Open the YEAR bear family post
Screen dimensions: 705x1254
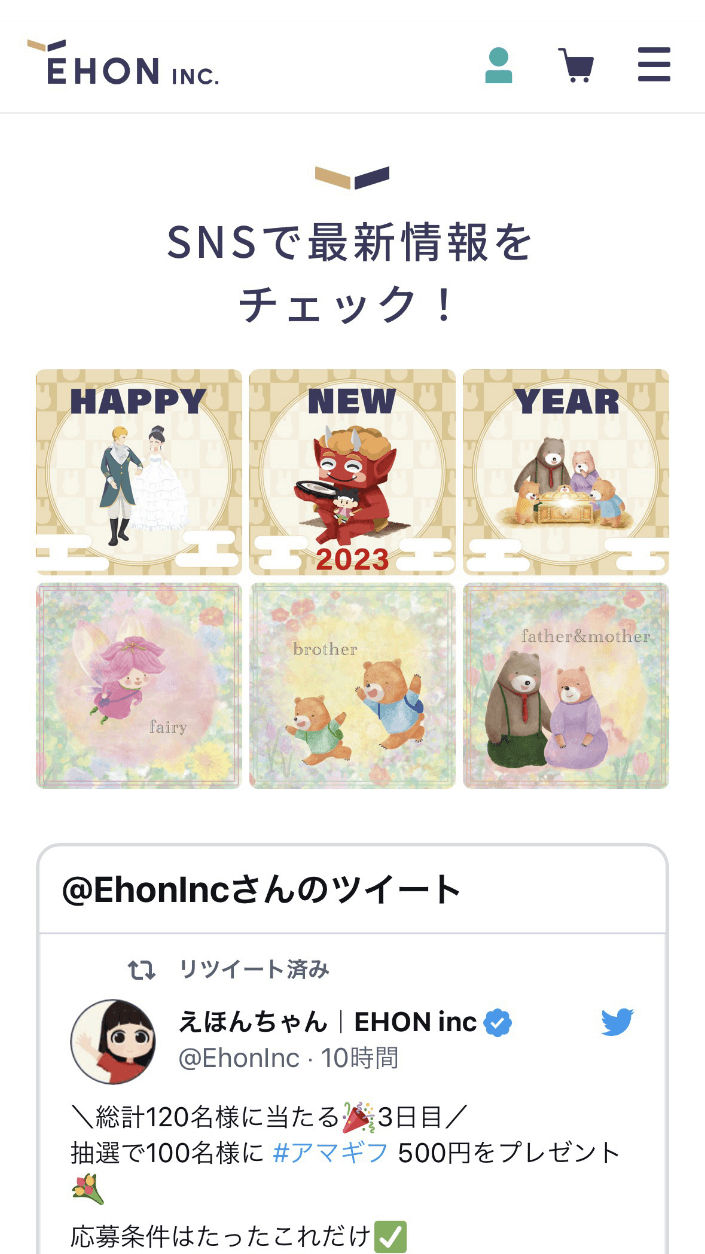pos(566,472)
